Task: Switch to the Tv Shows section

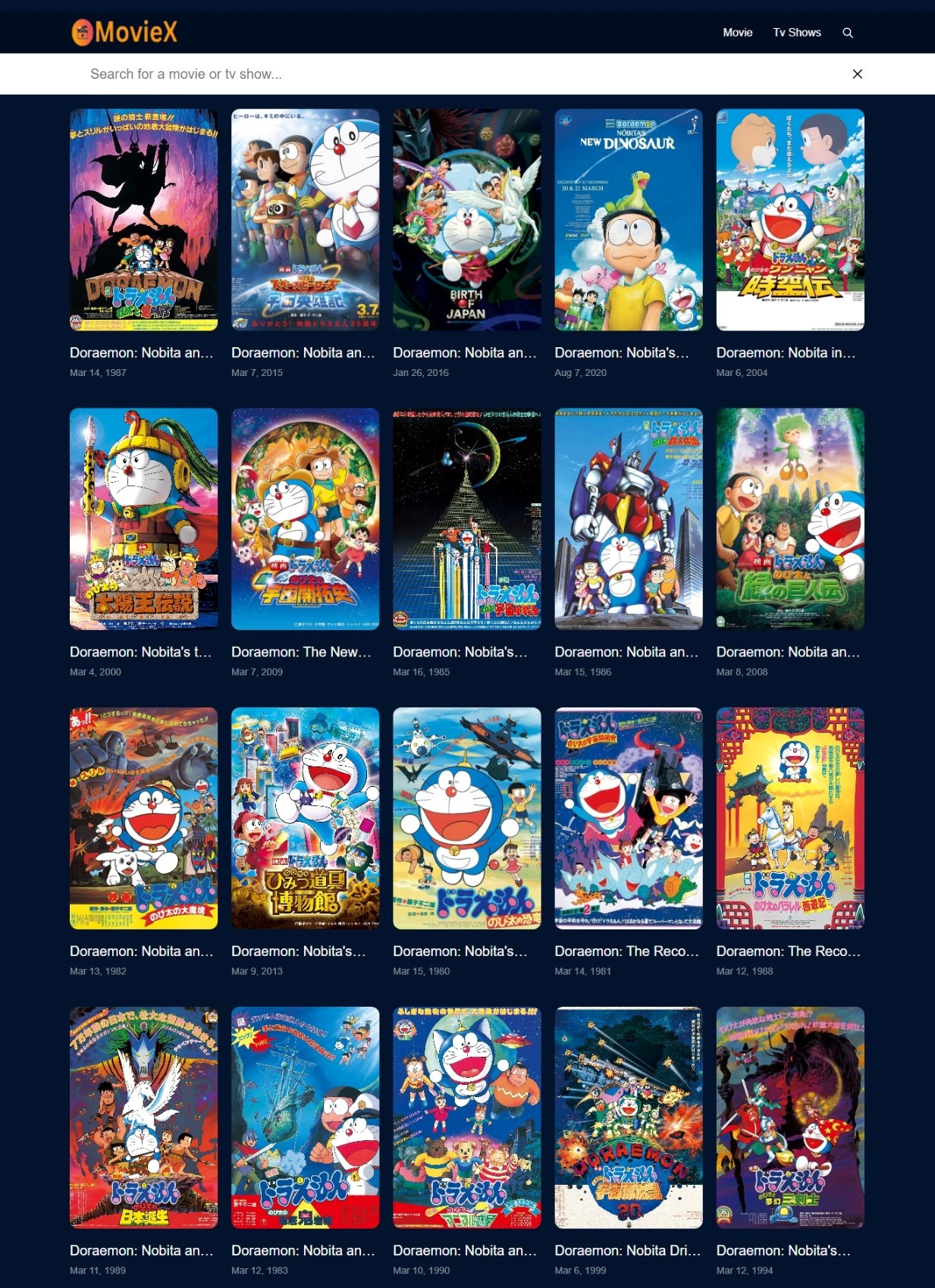Action: 796,33
